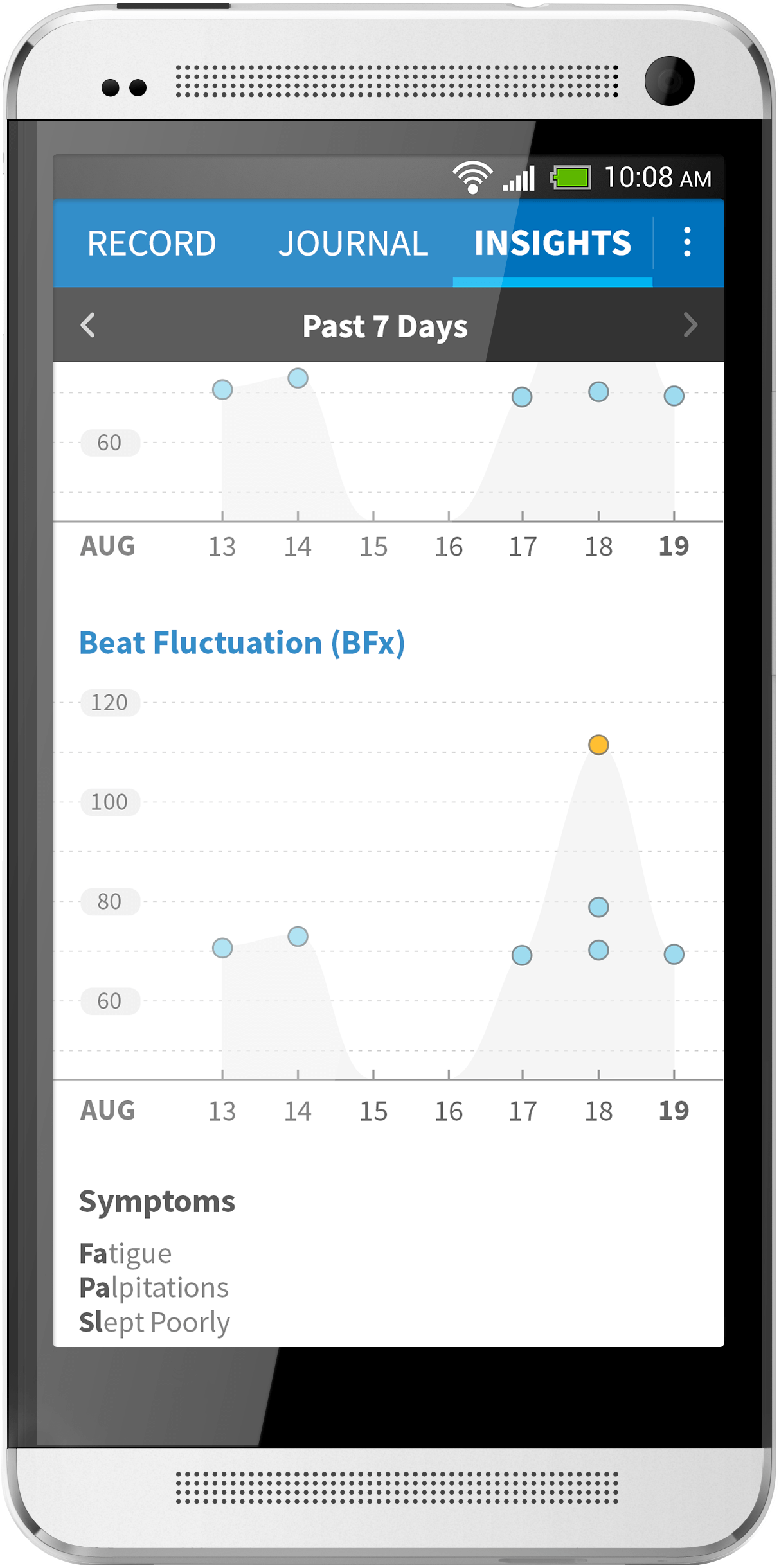Go to the next 7-day period
Image resolution: width=779 pixels, height=1568 pixels.
click(690, 325)
